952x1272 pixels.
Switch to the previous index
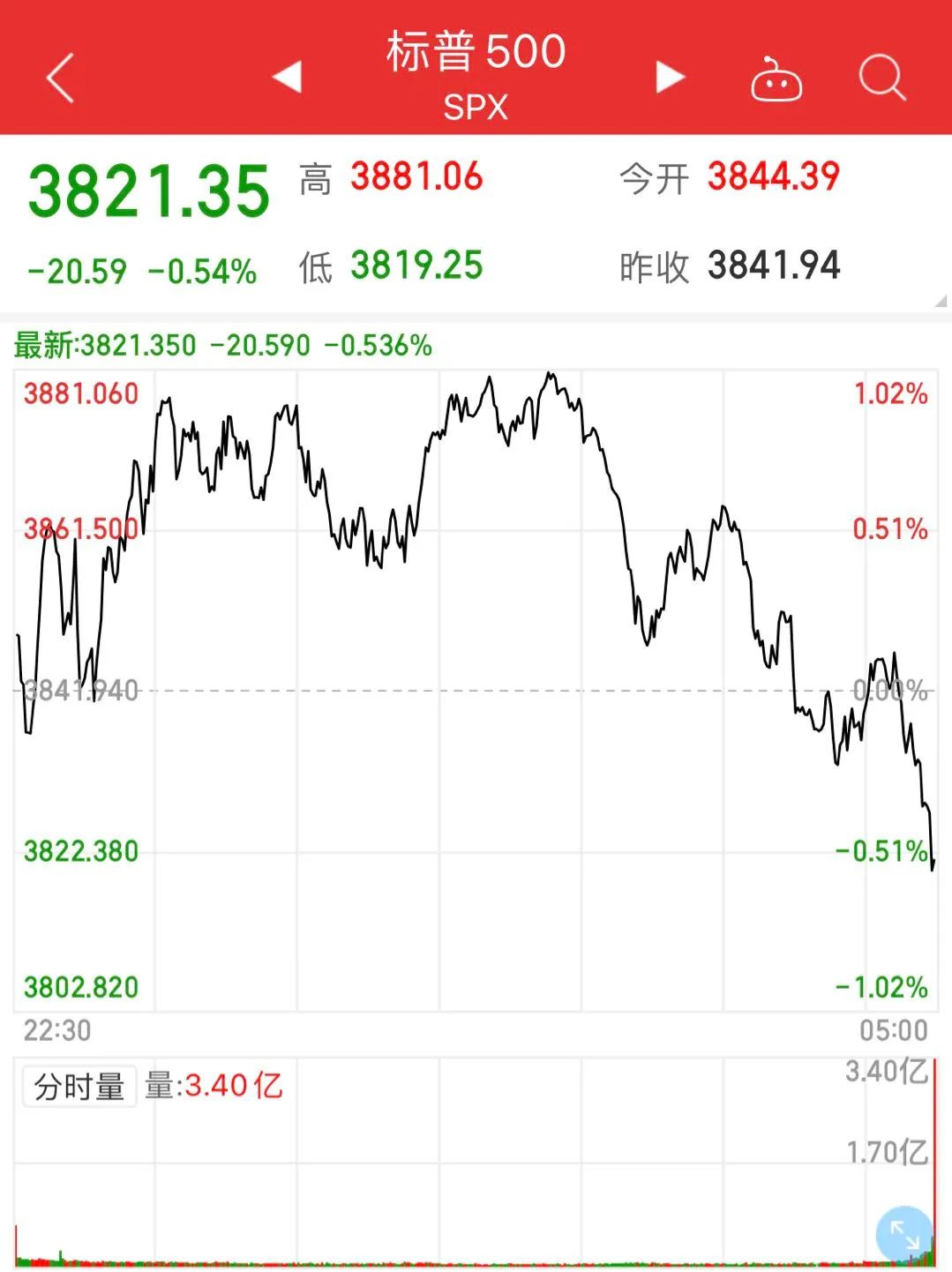[x=287, y=77]
